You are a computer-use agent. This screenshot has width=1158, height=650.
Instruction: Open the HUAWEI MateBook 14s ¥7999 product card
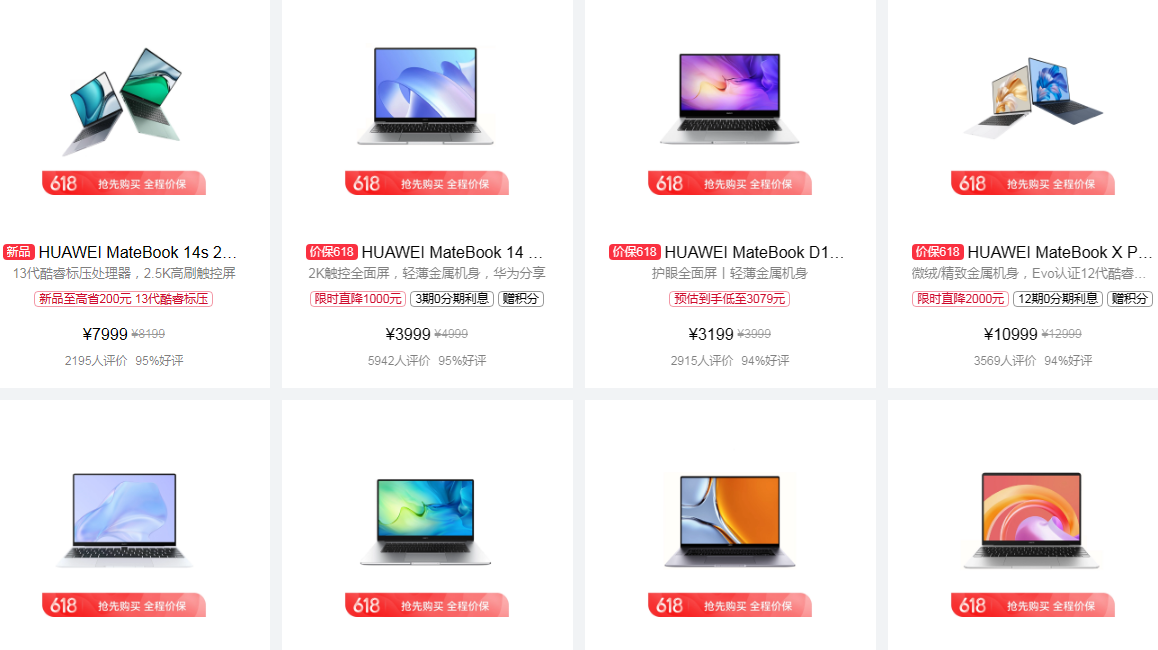137,252
